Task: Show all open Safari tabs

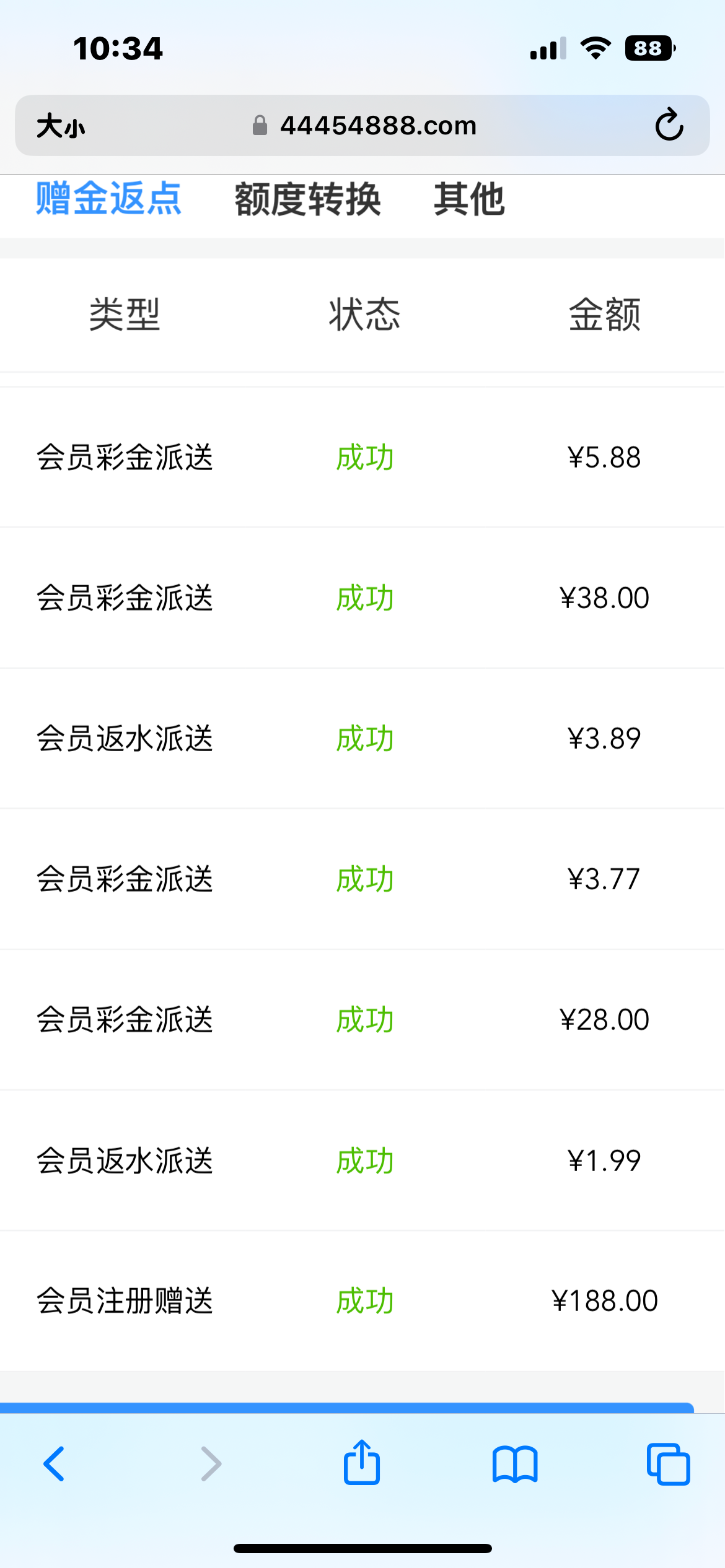Action: [668, 1464]
